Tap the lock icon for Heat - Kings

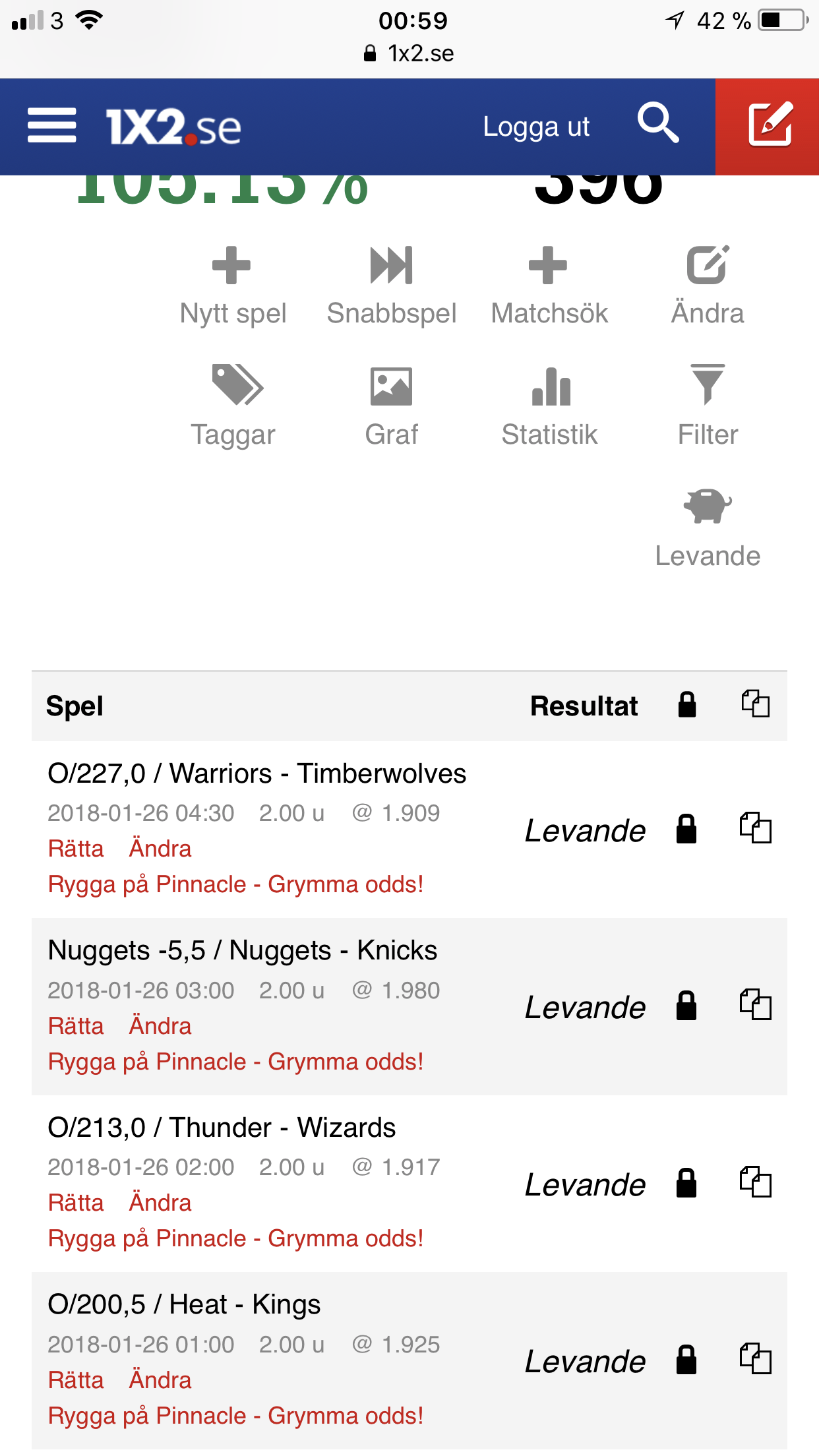pyautogui.click(x=686, y=1360)
